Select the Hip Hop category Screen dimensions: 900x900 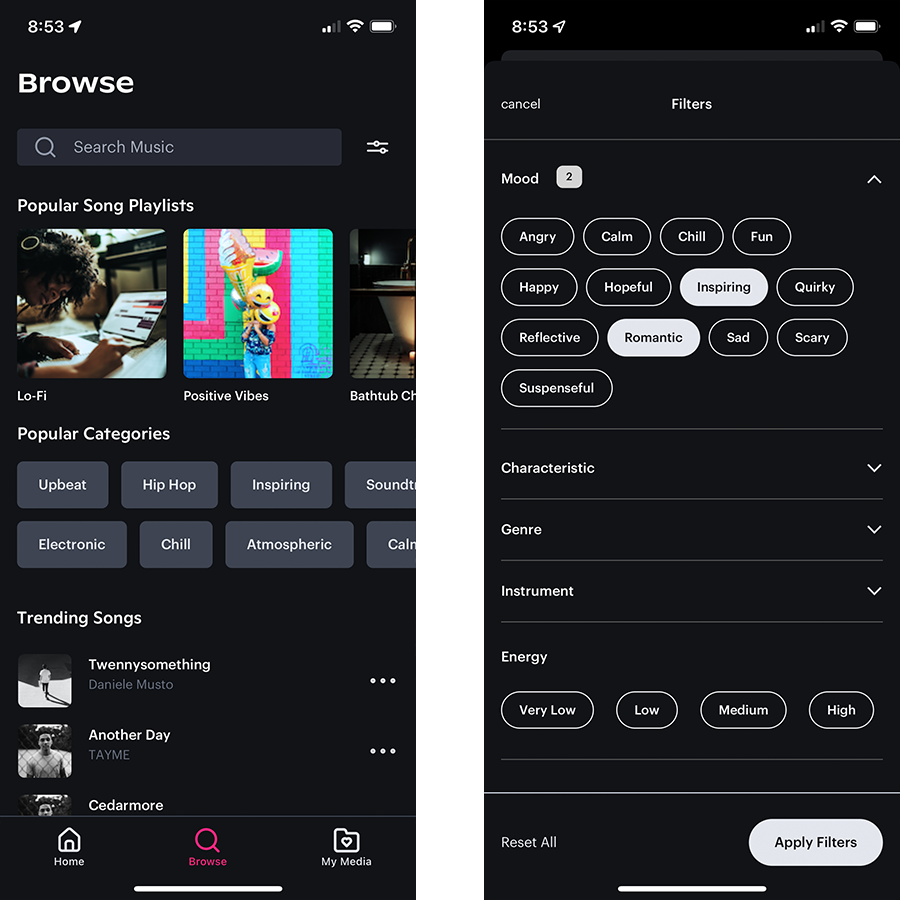coord(169,485)
